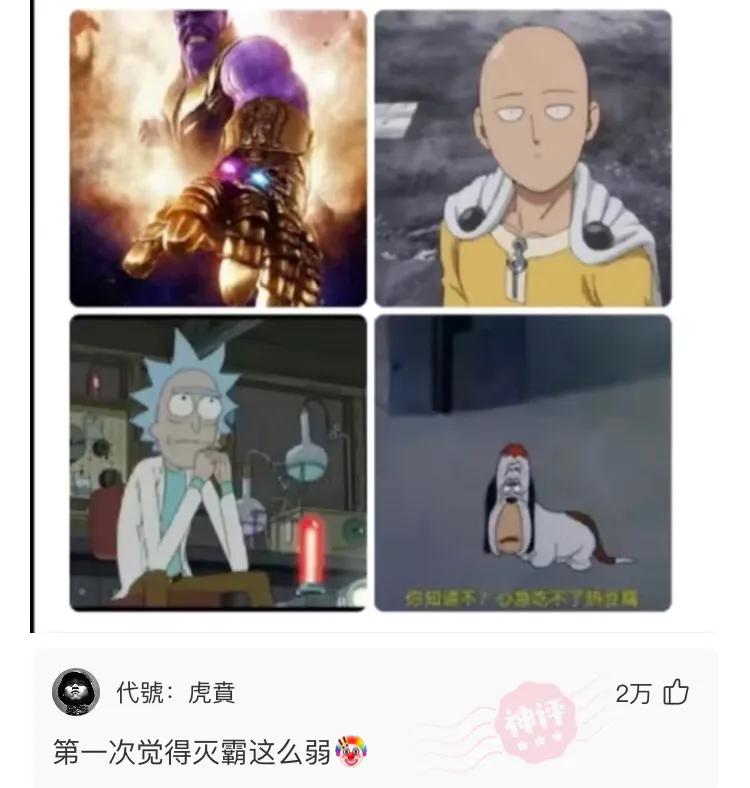Screen dimensions: 750x788
Task: Click the four-image meme grid
Action: point(373,305)
